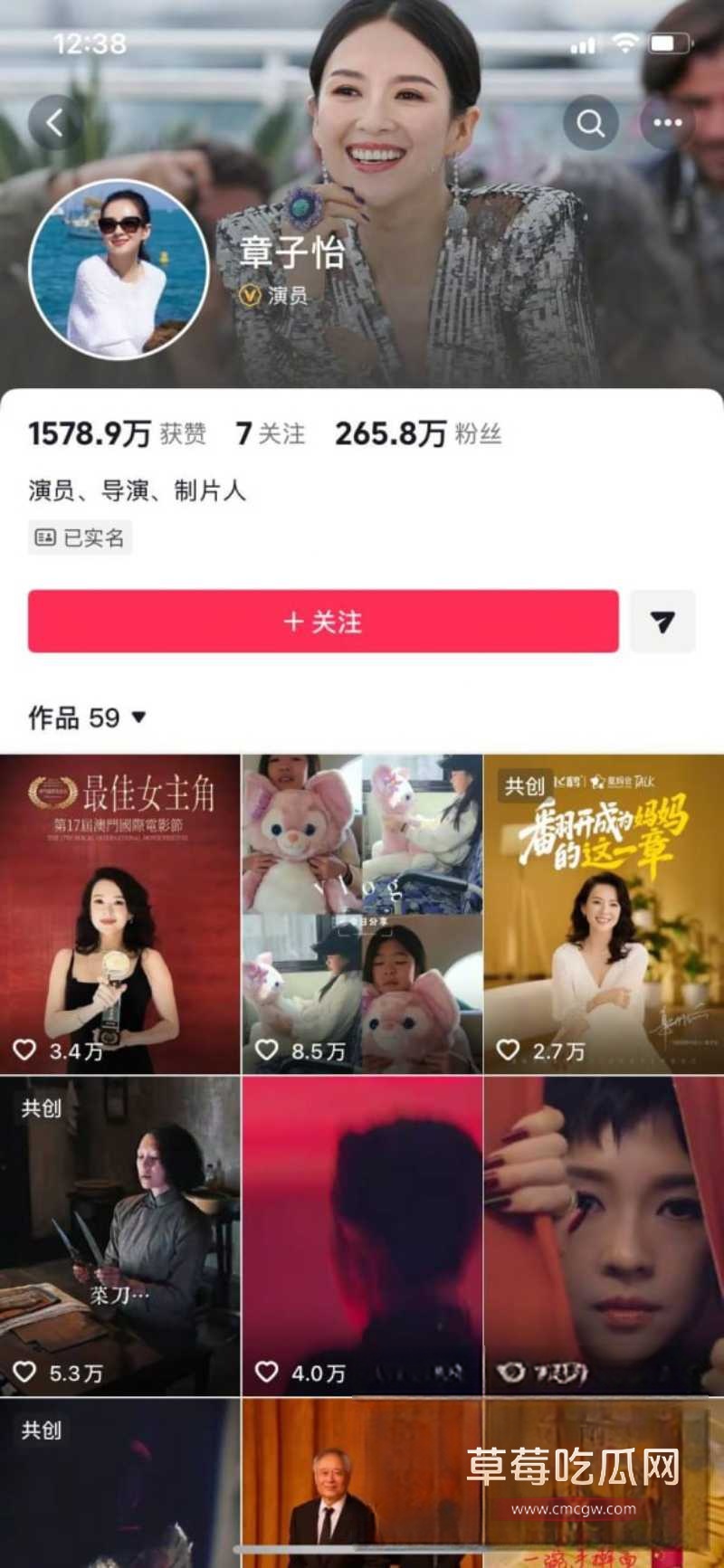
Task: Open the 章子怡 profile avatar photo
Action: click(120, 271)
